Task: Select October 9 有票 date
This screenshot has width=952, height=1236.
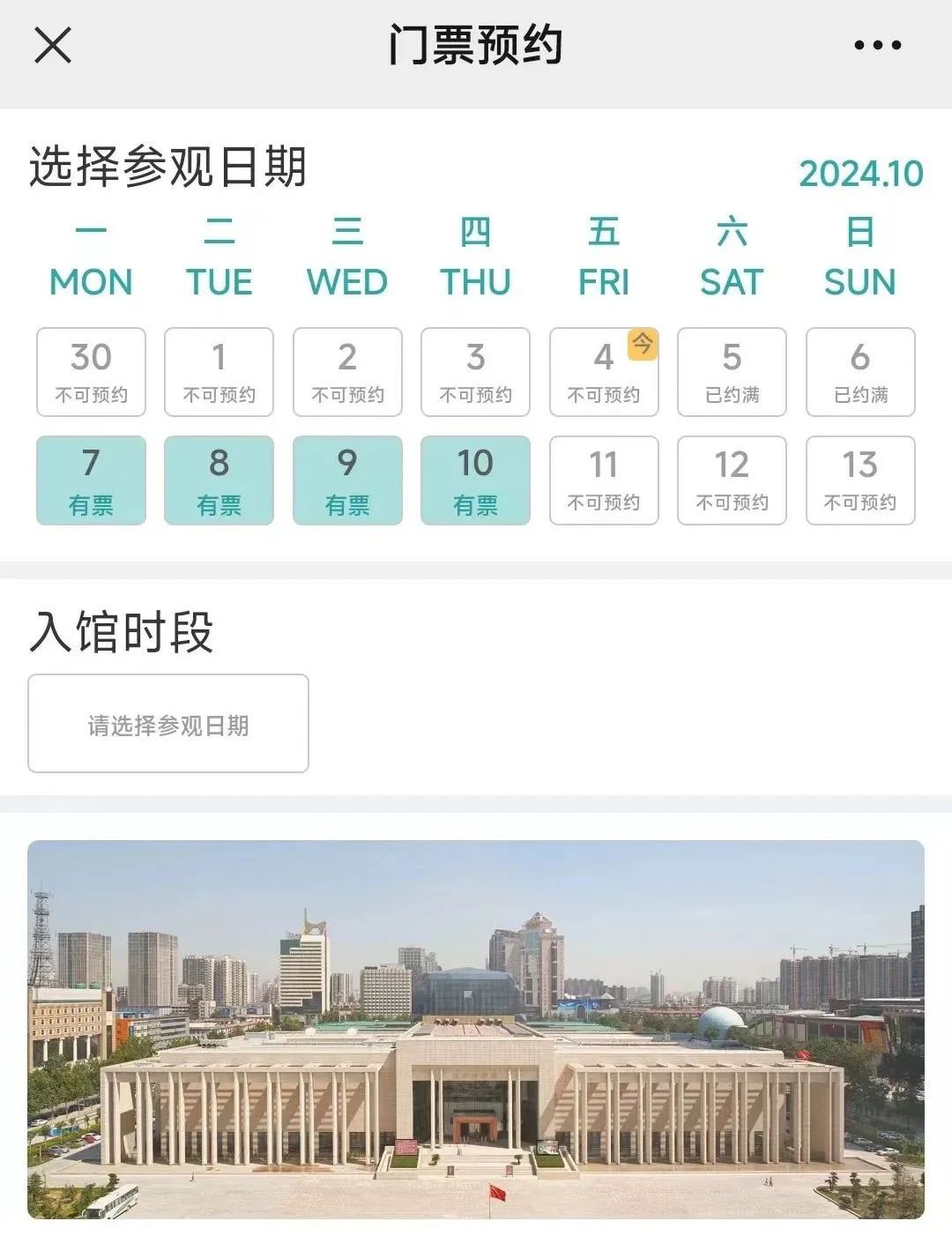Action: [x=347, y=480]
